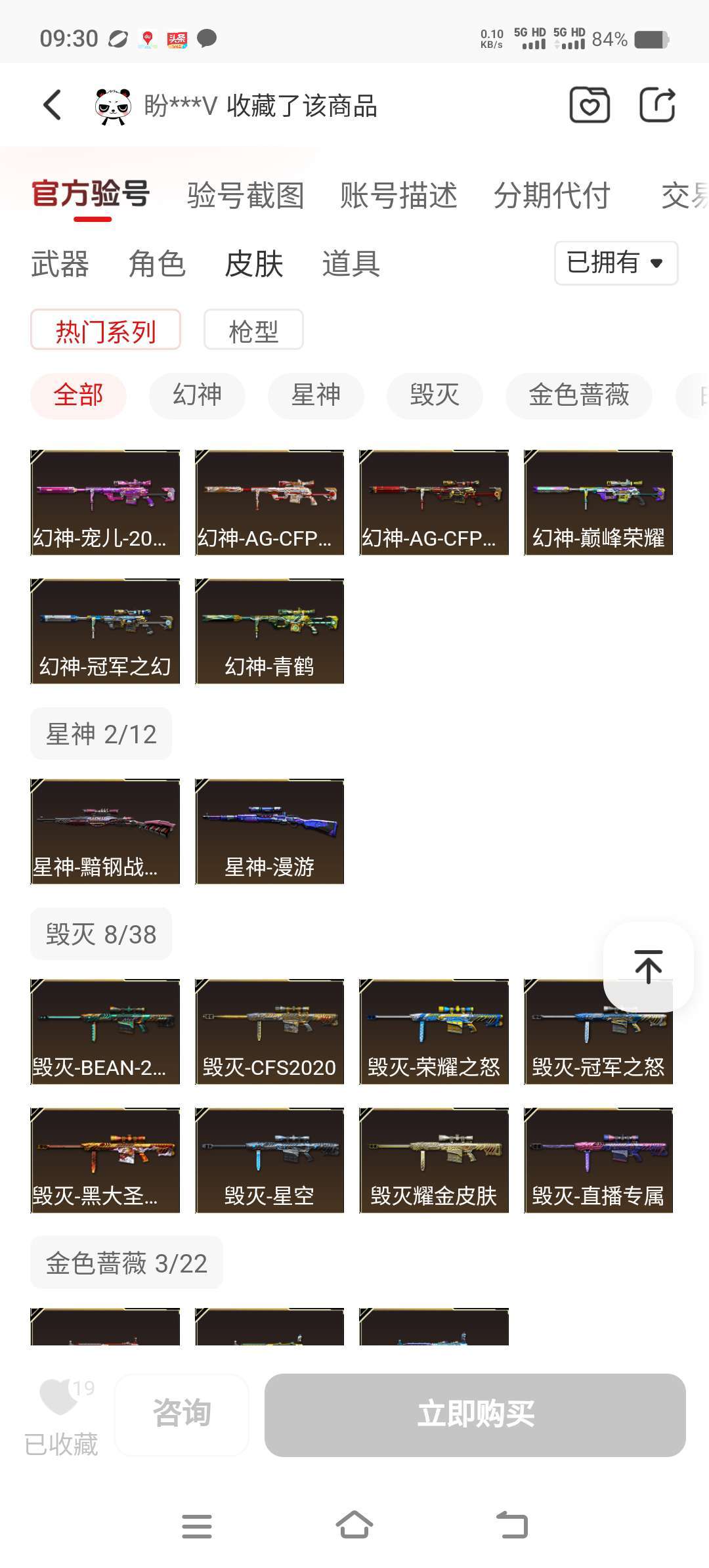This screenshot has height=1568, width=709.
Task: Filter by the 金色蔷薇 series chip
Action: [x=578, y=395]
